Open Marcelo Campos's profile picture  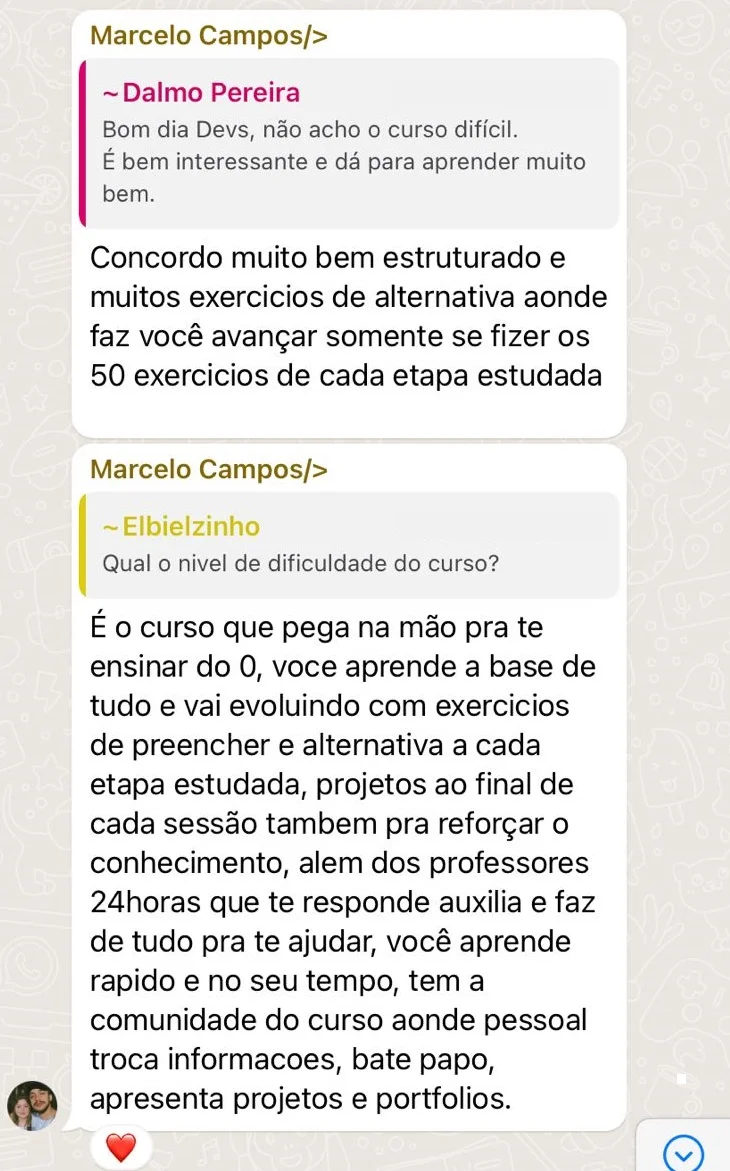pos(32,1106)
